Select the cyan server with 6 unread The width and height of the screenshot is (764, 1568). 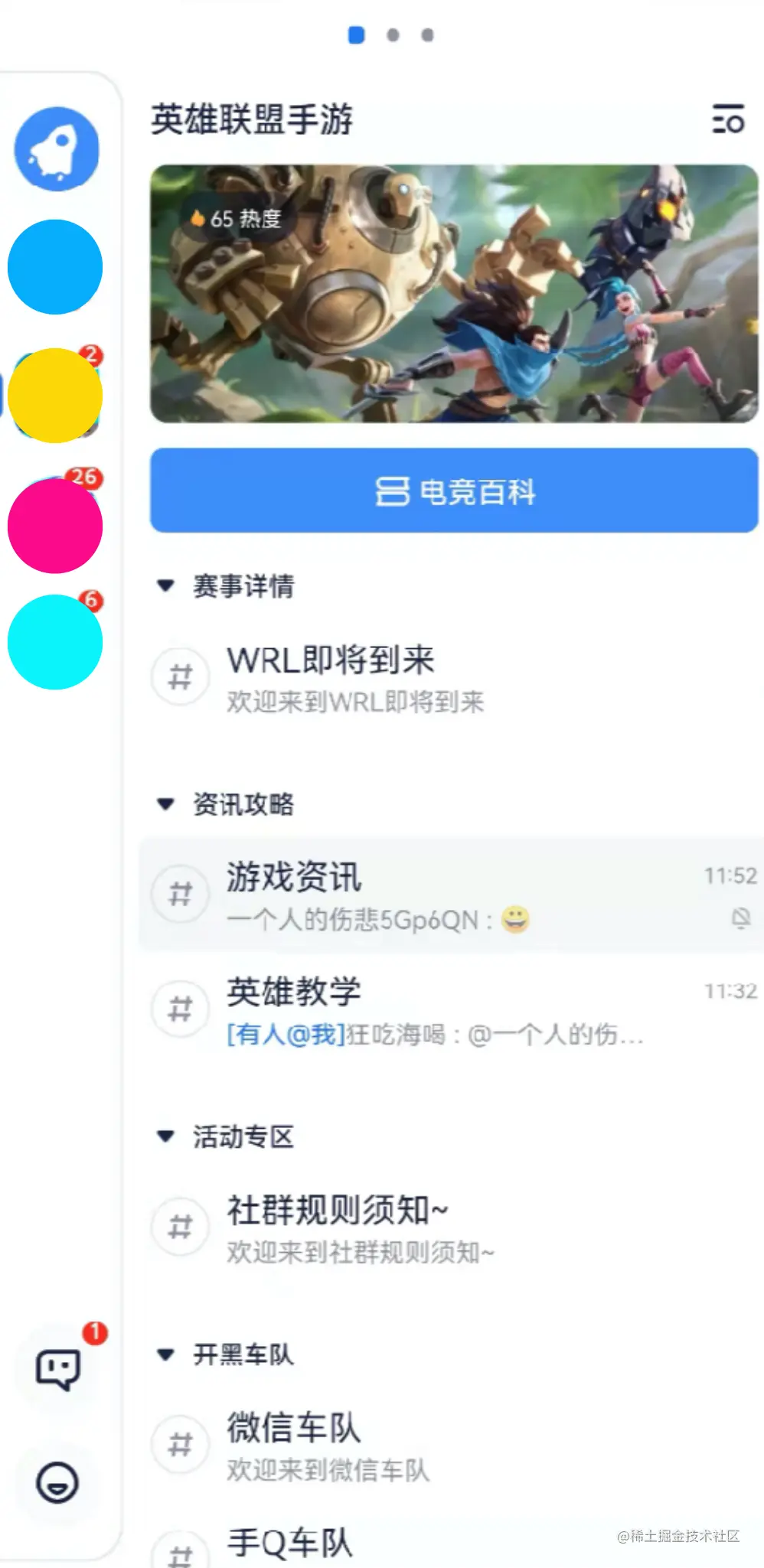point(55,643)
